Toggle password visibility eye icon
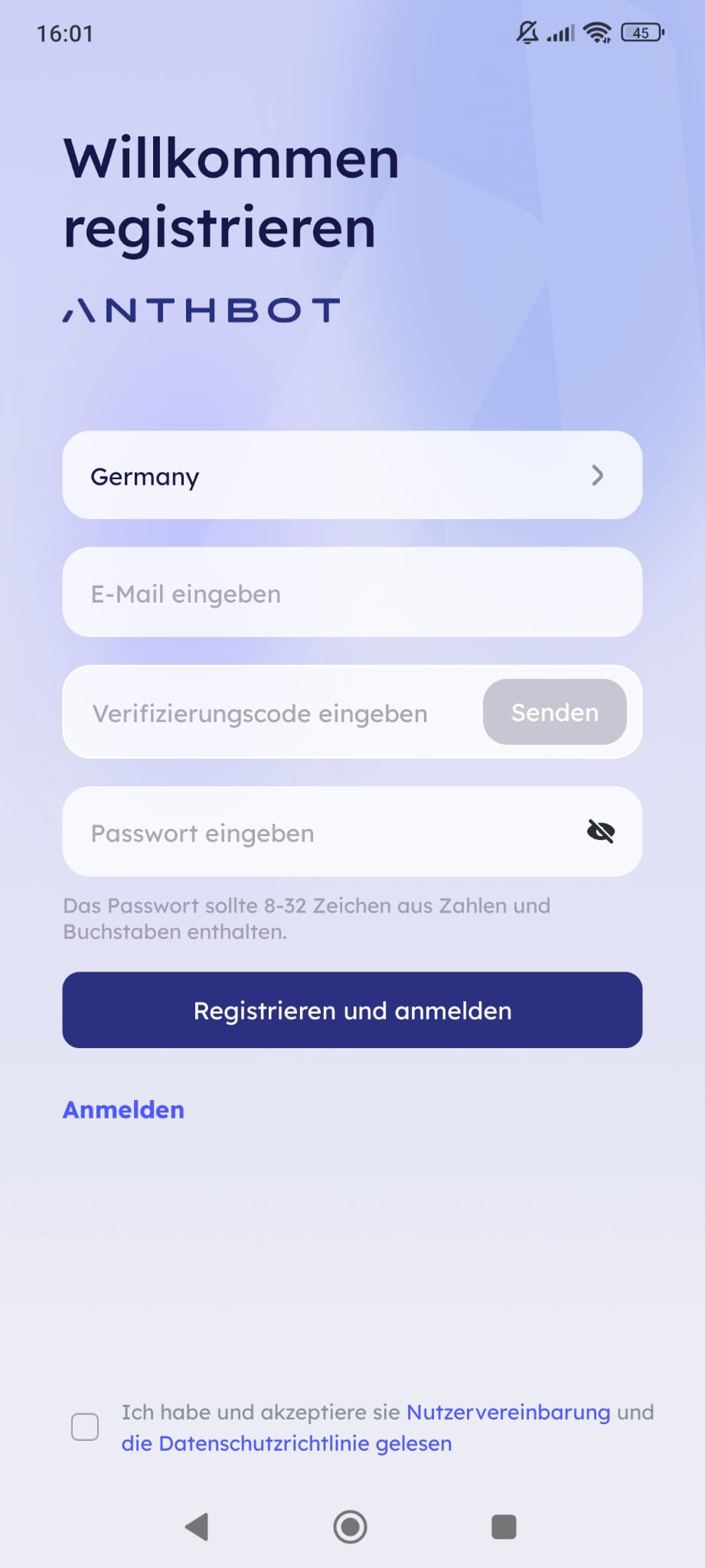The image size is (705, 1568). tap(601, 831)
